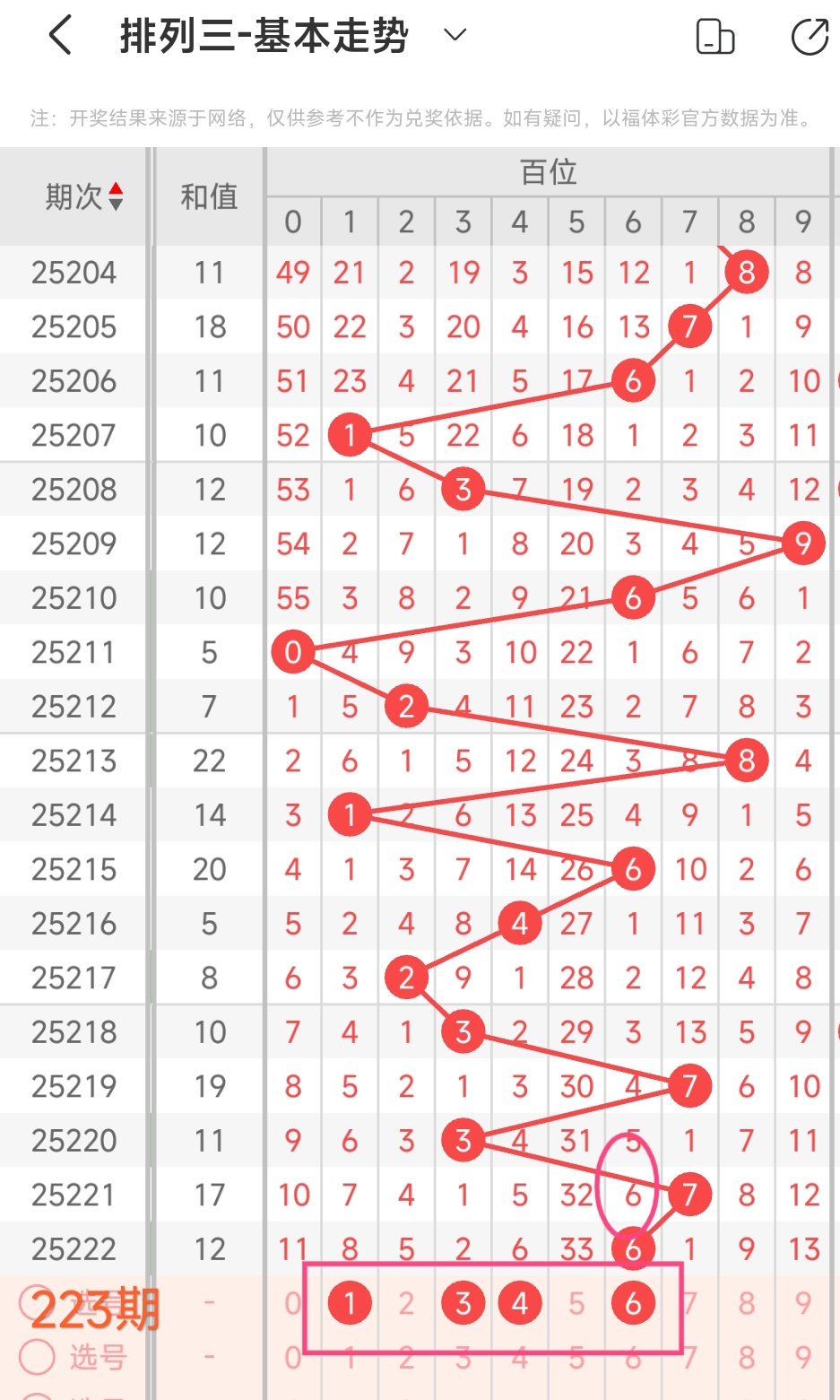Go back with the arrow icon
Screen dimensions: 840x1400
(60, 37)
